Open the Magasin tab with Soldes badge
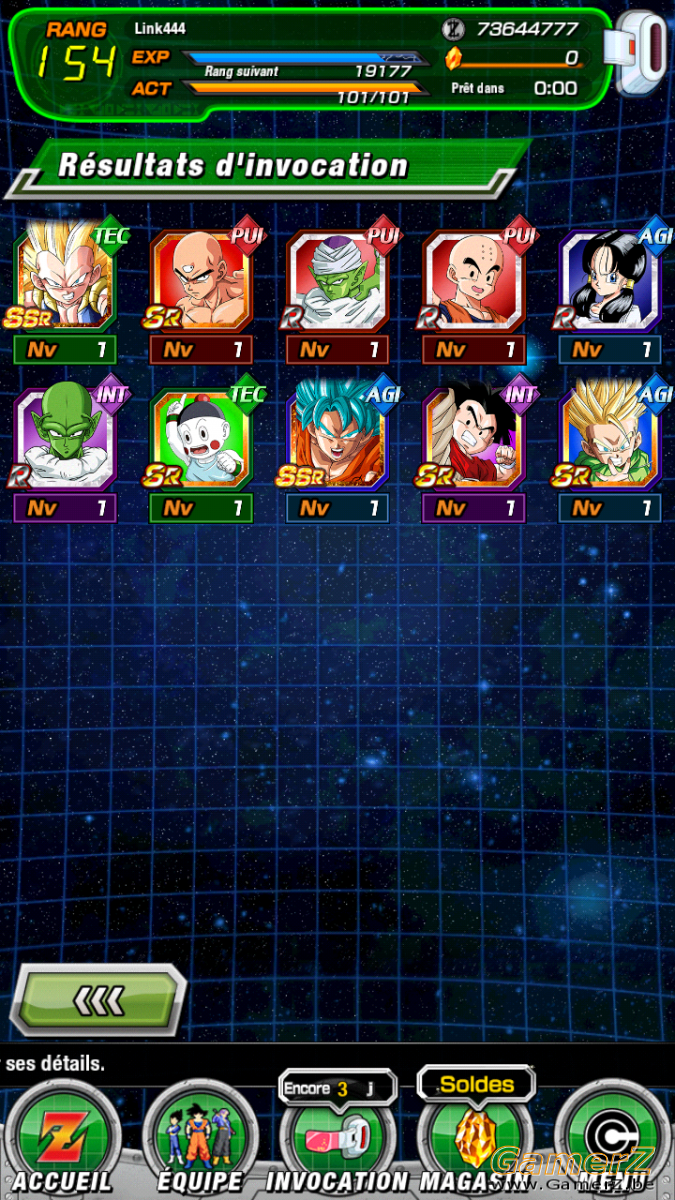Screen dimensions: 675x1200 coord(475,1140)
